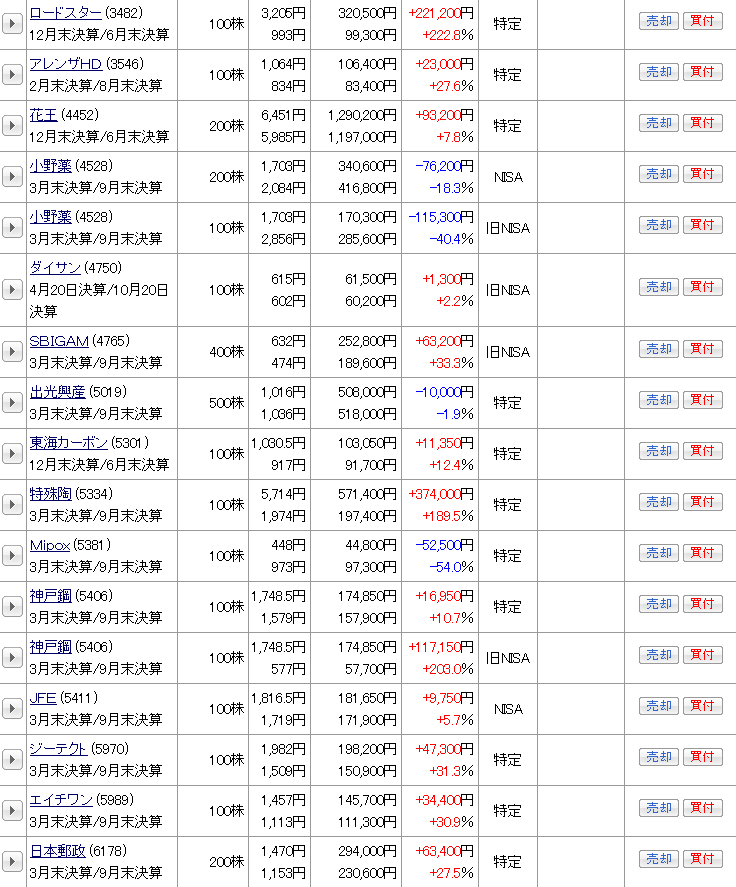Buy more アレンザHD with 買付
Screen dimensions: 736x887
click(702, 71)
